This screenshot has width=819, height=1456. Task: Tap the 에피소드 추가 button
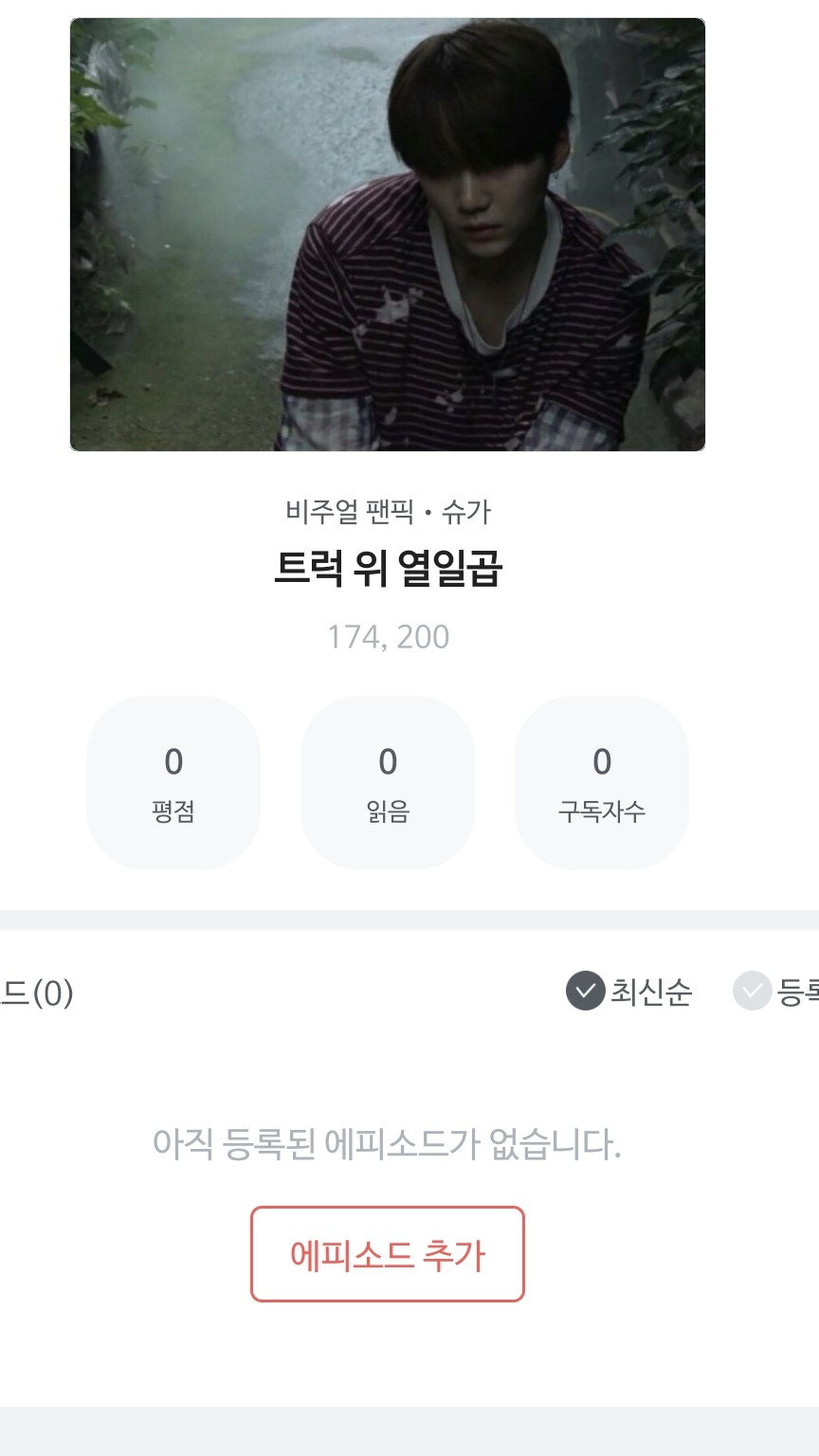click(387, 1254)
